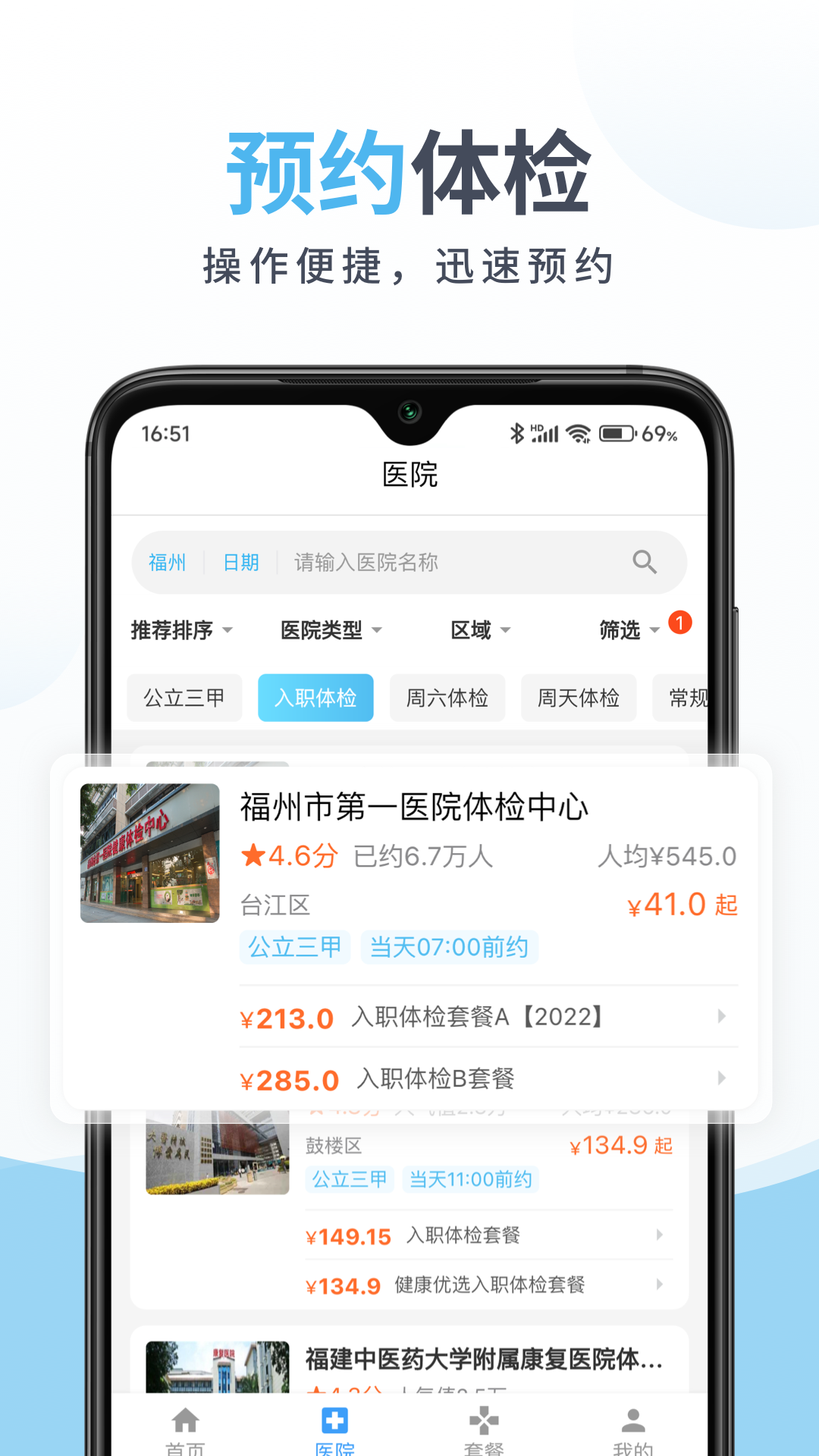Viewport: 819px width, 1456px height.
Task: Enable the 周六体检 filter chip
Action: click(x=447, y=698)
